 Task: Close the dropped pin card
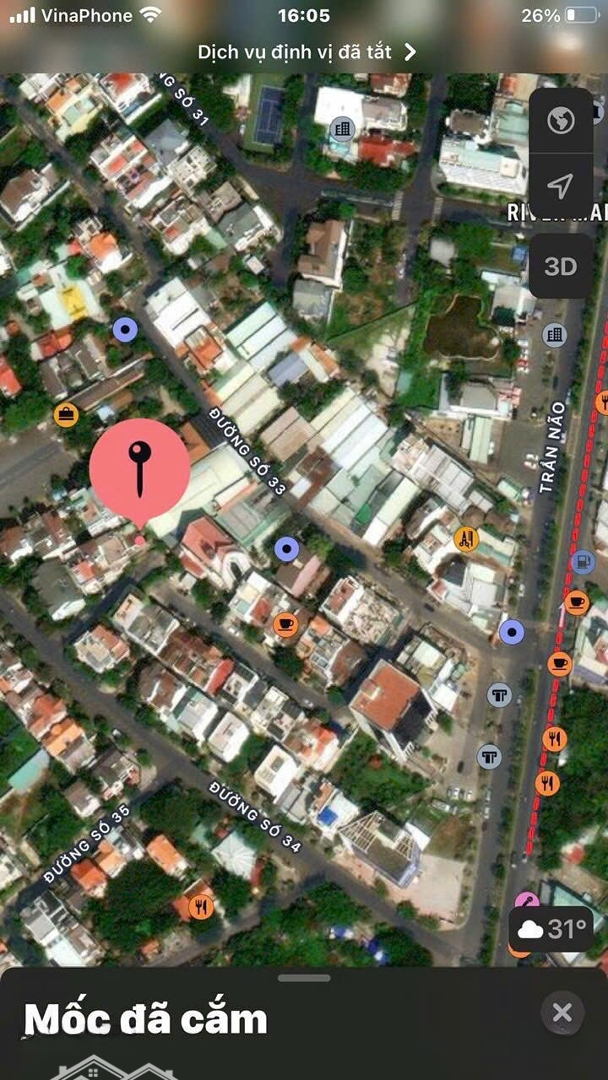pyautogui.click(x=563, y=1012)
